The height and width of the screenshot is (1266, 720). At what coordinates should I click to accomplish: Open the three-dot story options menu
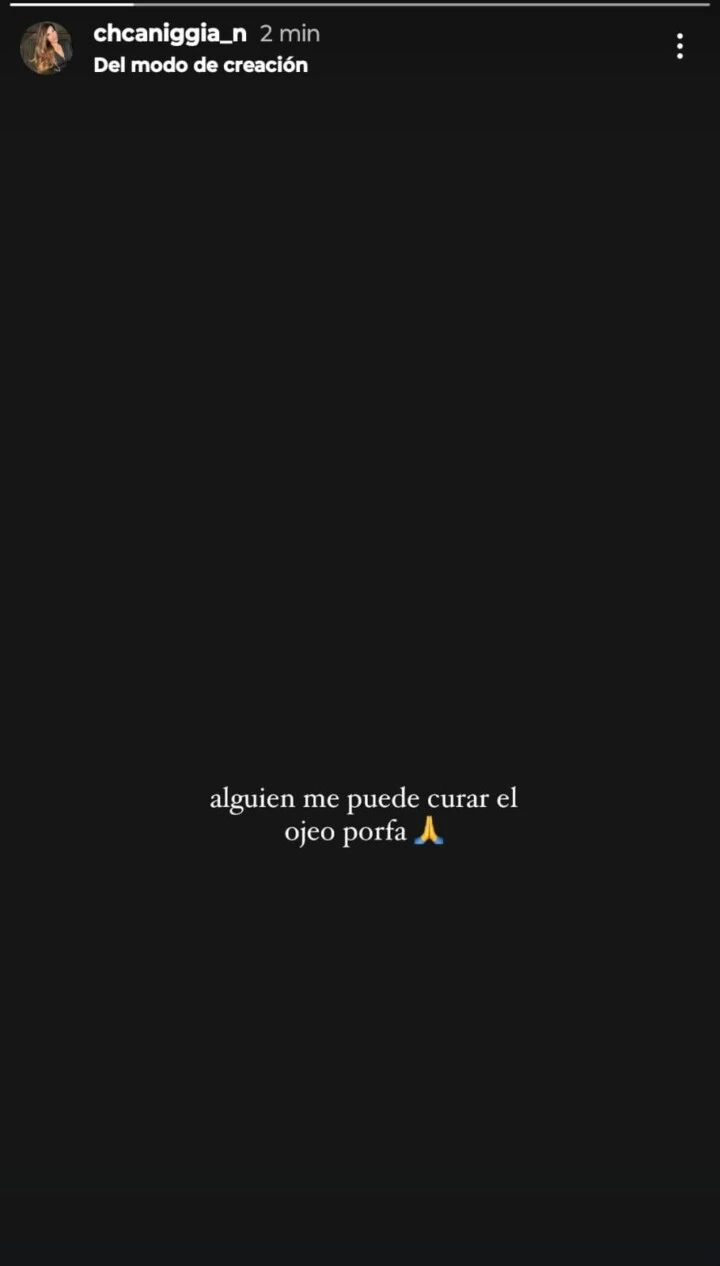click(680, 46)
